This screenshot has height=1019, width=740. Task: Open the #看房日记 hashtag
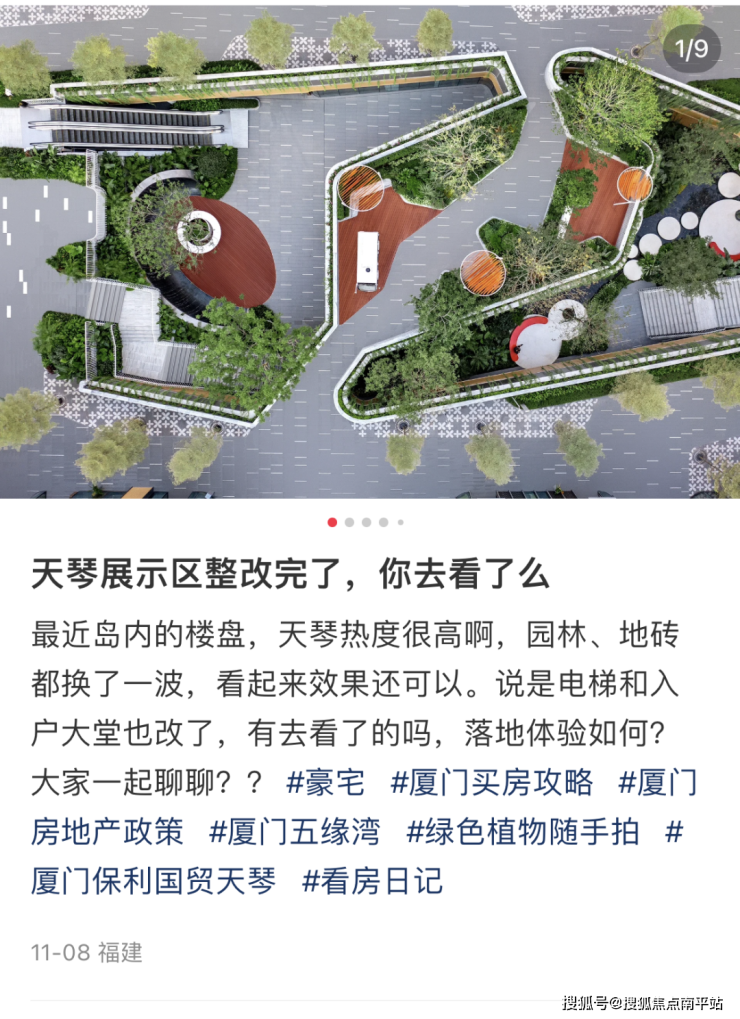(x=372, y=881)
